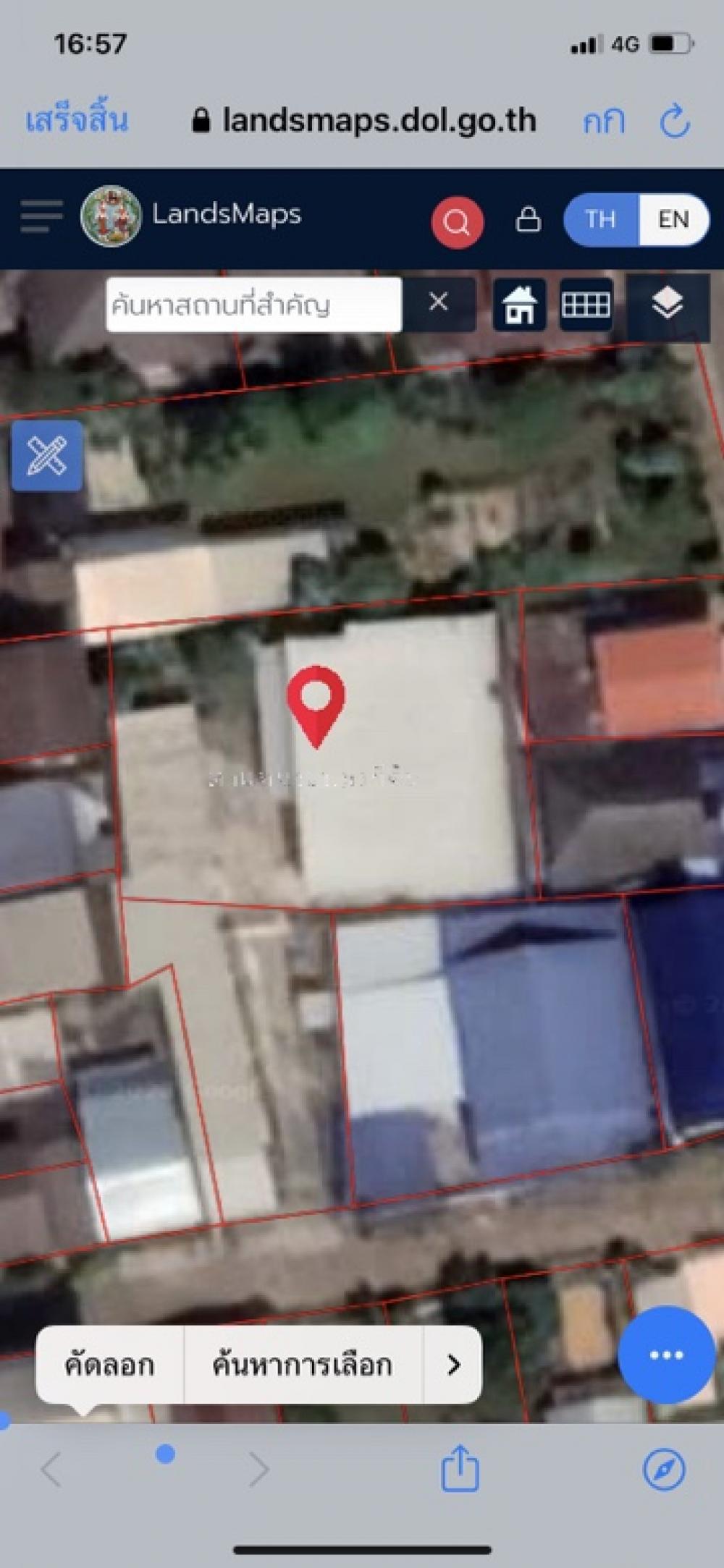Focus the ค้นหาสถานที่สำคัญ search field
Image resolution: width=724 pixels, height=1568 pixels.
(253, 305)
